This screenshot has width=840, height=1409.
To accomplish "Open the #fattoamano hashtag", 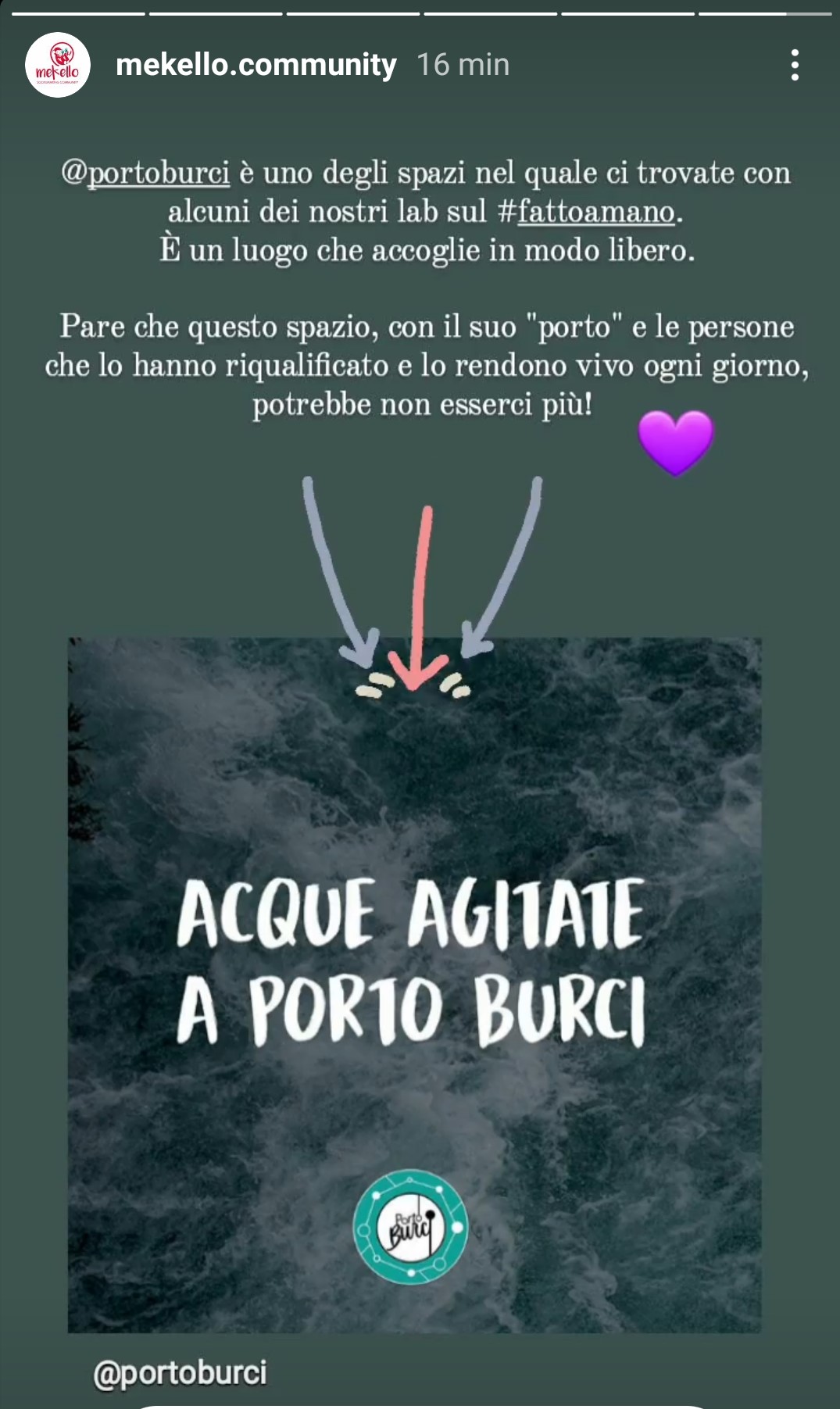I will pyautogui.click(x=586, y=212).
